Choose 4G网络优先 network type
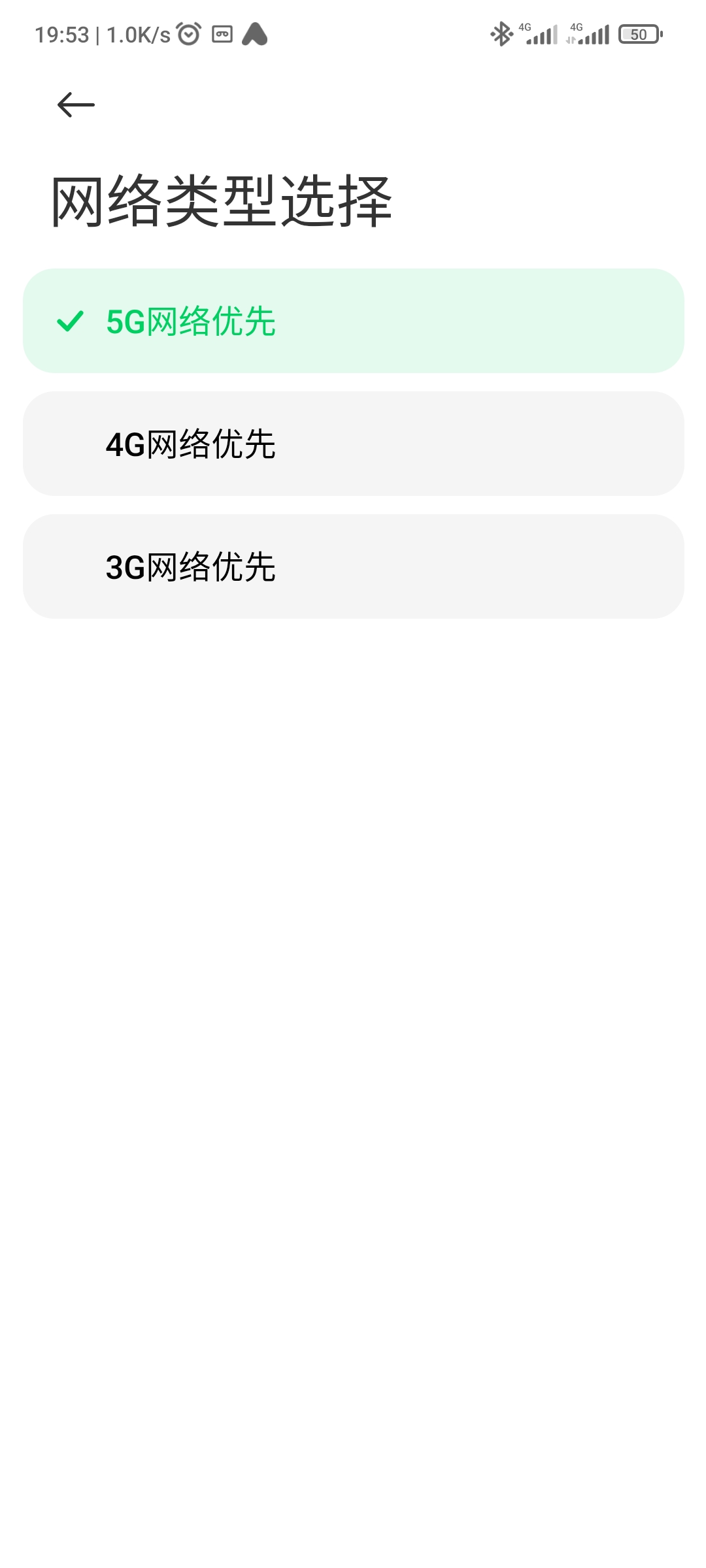 pos(353,444)
